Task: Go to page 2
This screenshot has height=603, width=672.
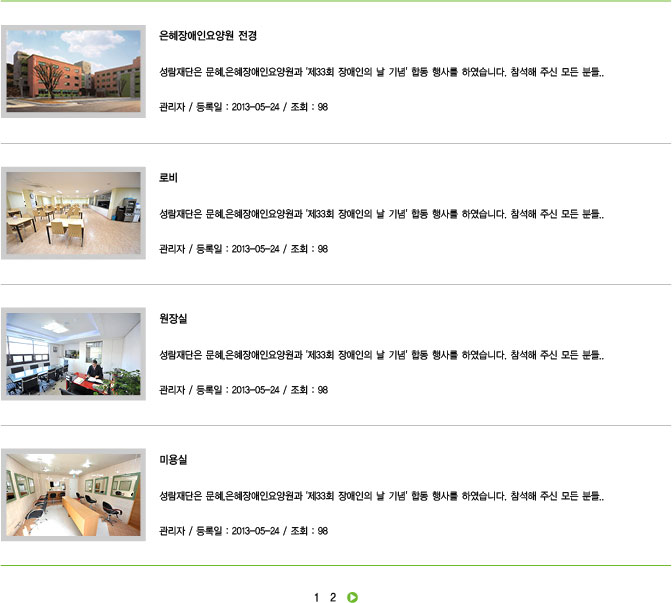Action: 333,597
